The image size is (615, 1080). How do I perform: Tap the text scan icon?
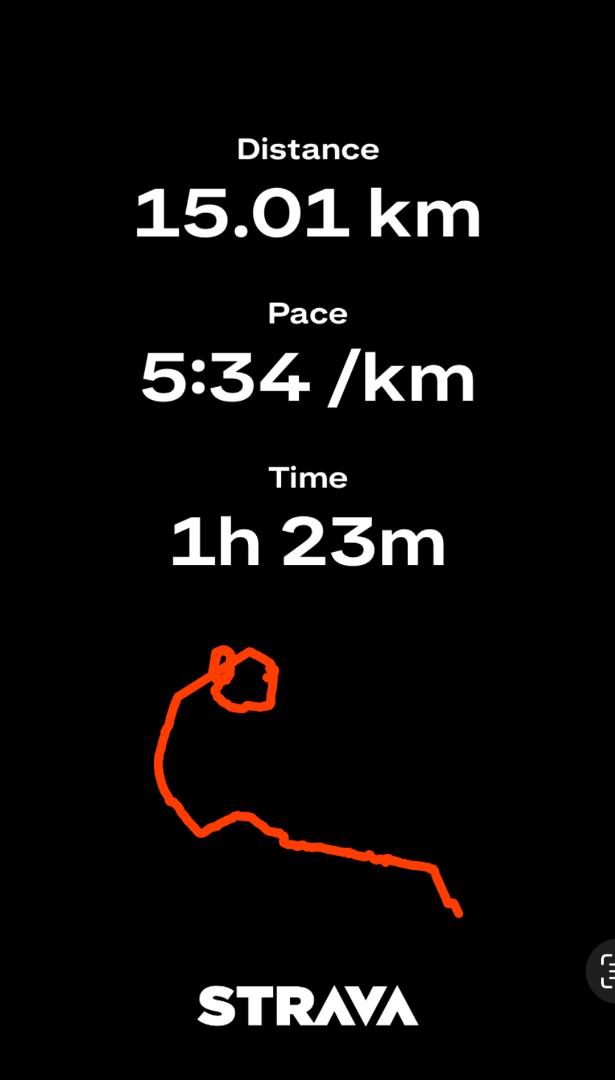point(605,970)
